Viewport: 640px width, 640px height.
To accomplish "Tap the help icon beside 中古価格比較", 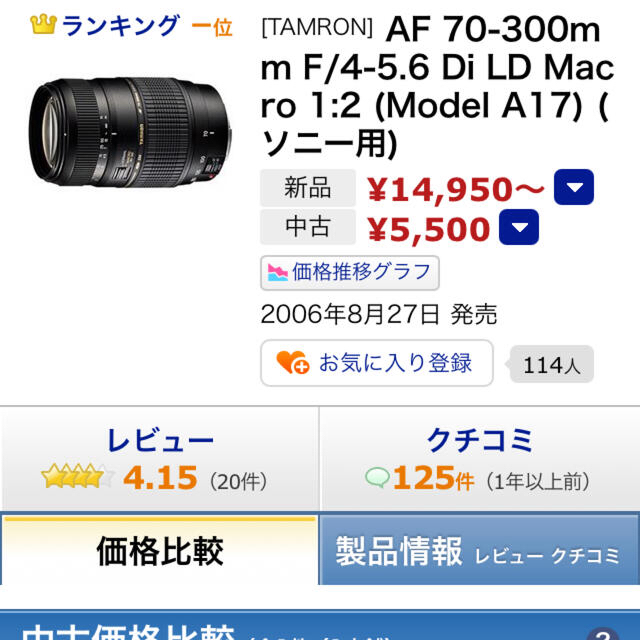I will tap(602, 634).
